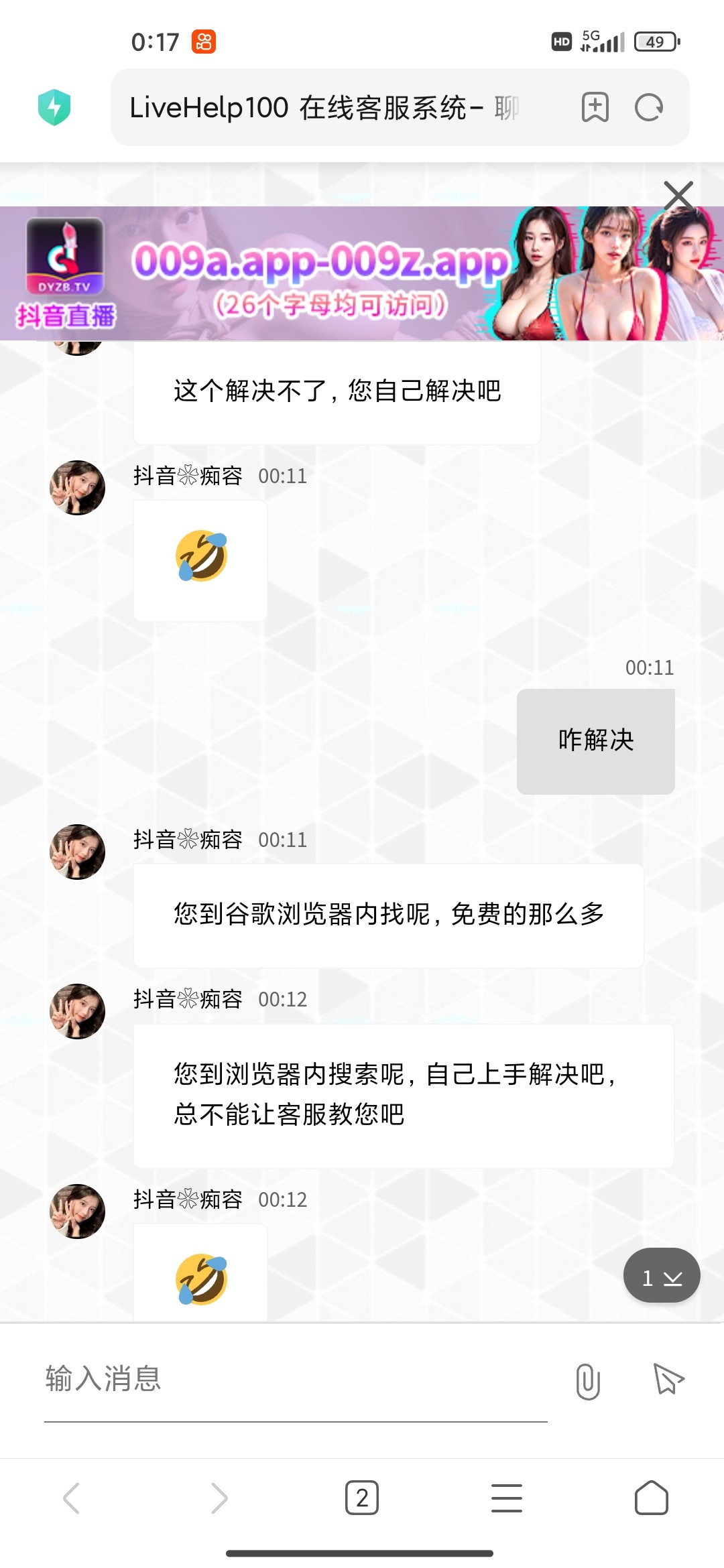Tap the browser security shield icon
The image size is (724, 1568).
[x=54, y=107]
